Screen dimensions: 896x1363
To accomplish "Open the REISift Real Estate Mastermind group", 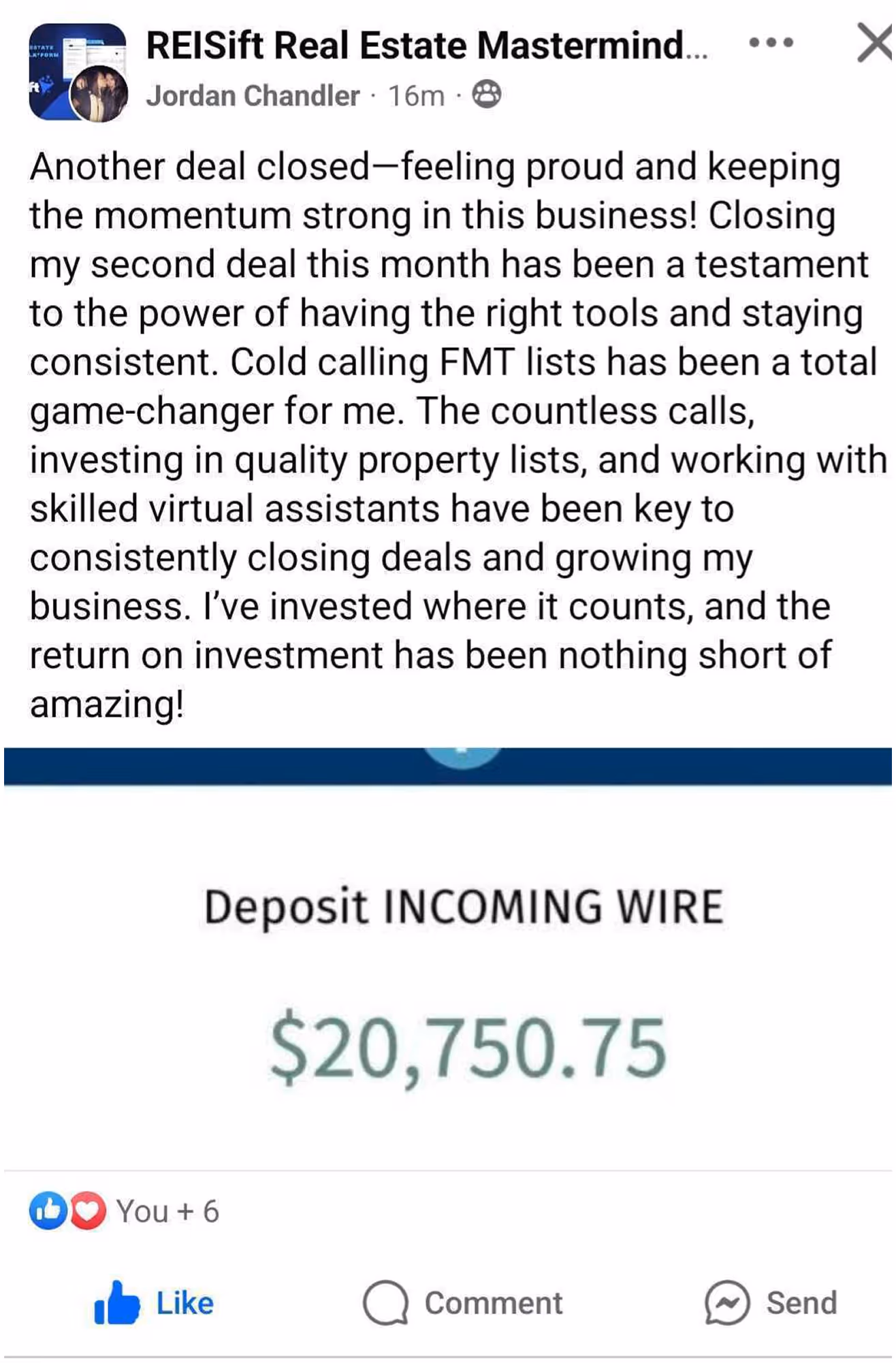I will (x=427, y=46).
